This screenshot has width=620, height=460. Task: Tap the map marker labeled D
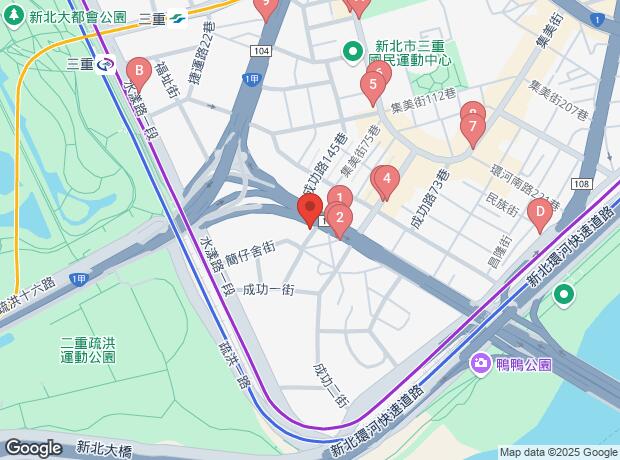[x=539, y=211]
